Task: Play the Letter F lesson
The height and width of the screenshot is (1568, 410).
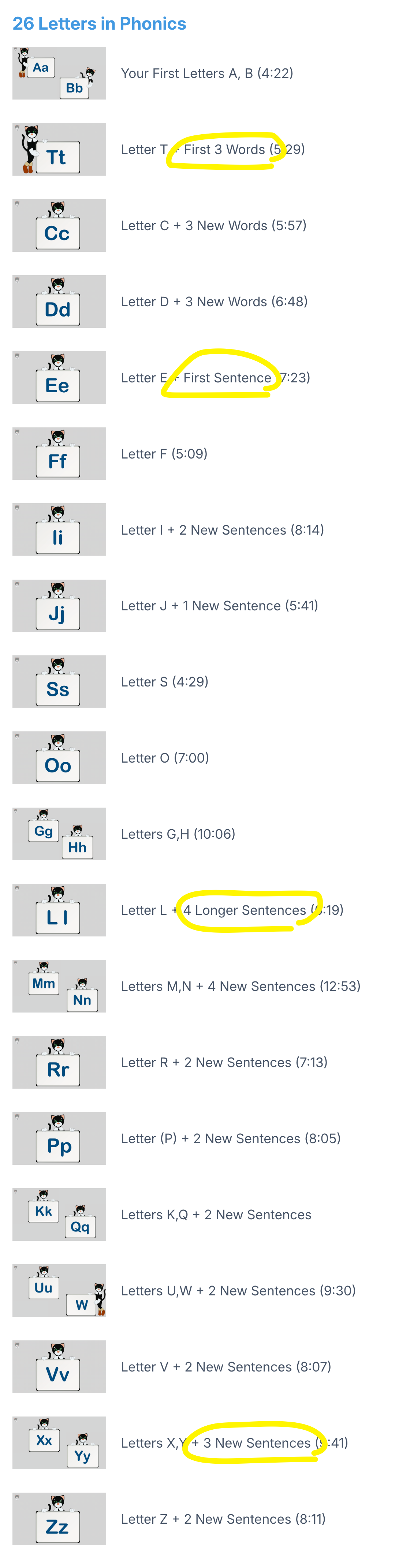Action: [164, 454]
